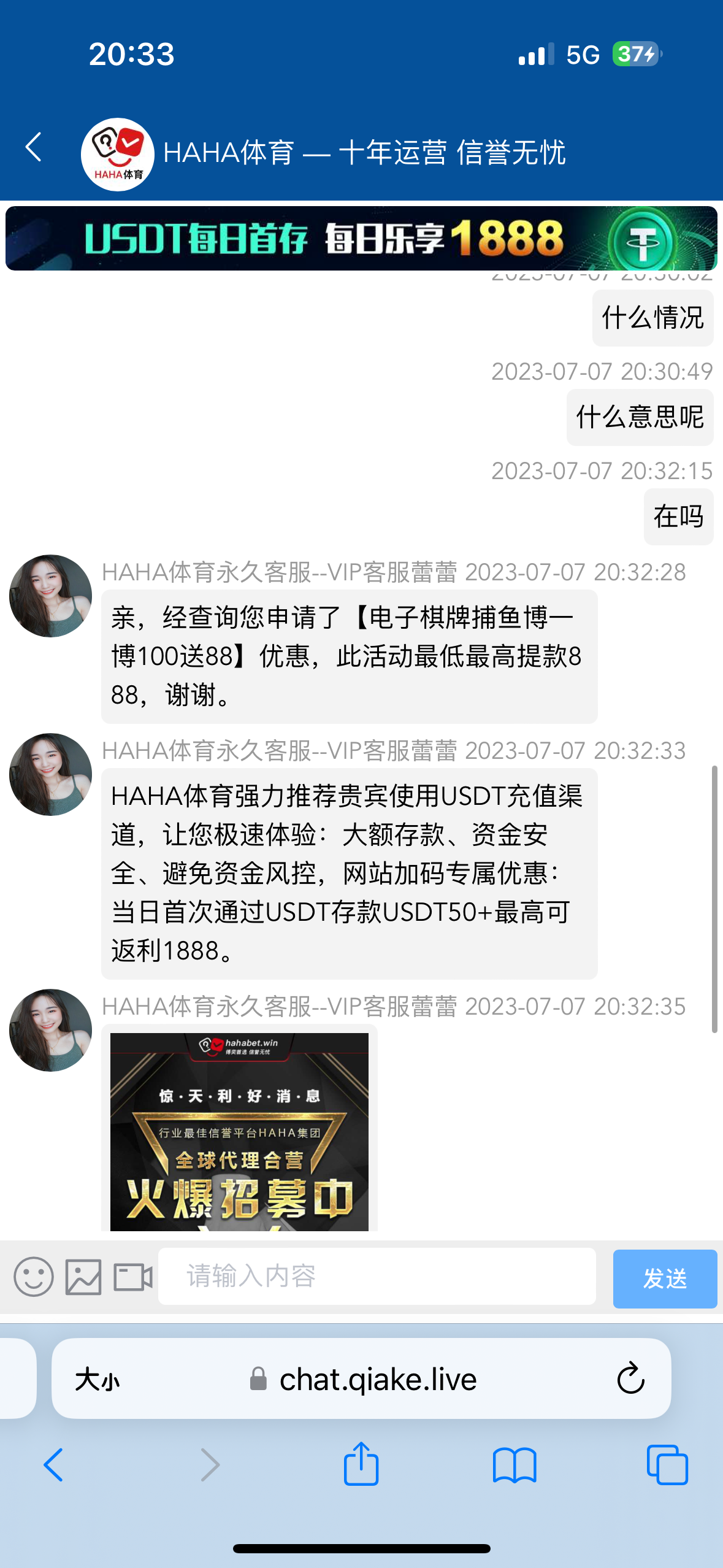Viewport: 723px width, 1568px height.
Task: Open the emoji picker
Action: [34, 1277]
